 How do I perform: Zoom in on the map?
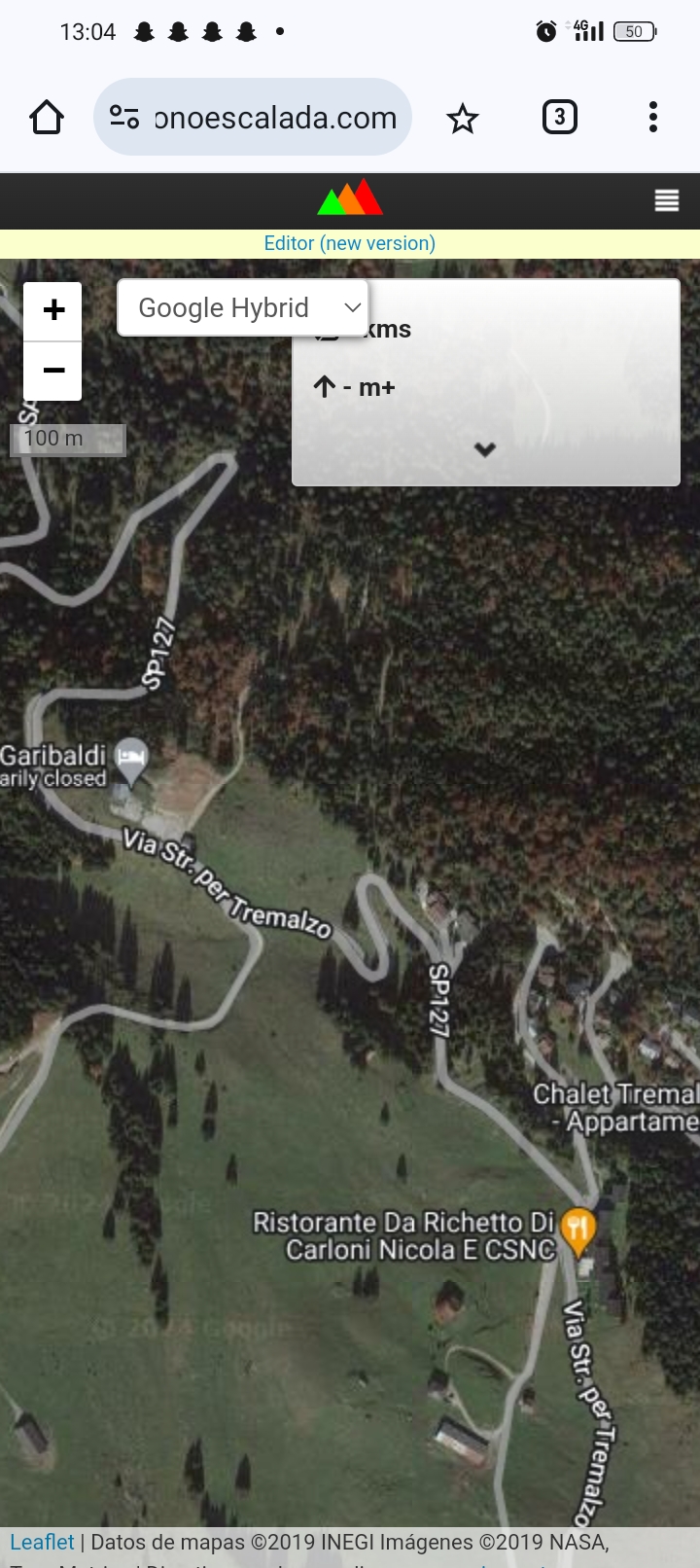coord(52,310)
